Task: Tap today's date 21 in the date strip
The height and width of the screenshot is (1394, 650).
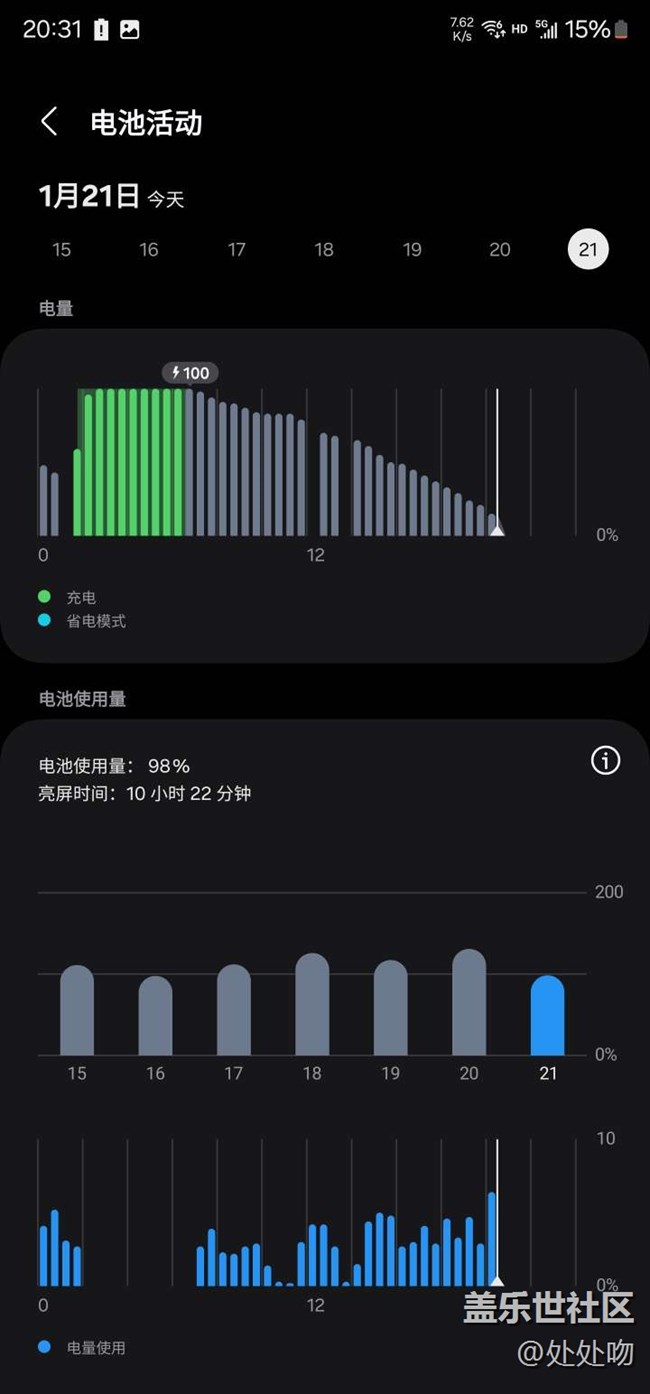Action: (x=588, y=249)
